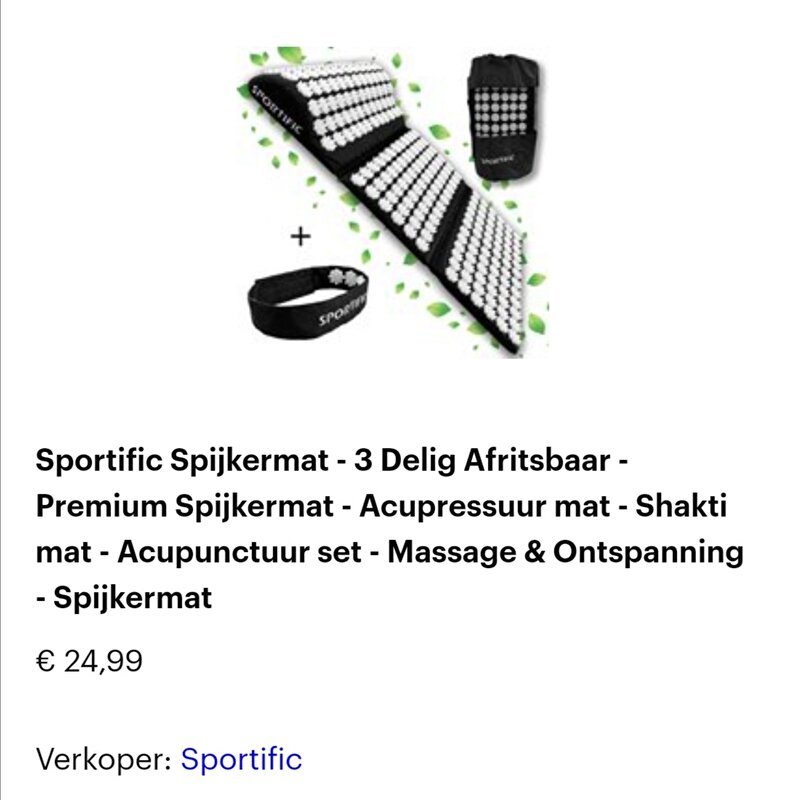View the Sportific Spijkermat product image
785x800 pixels.
(x=392, y=200)
